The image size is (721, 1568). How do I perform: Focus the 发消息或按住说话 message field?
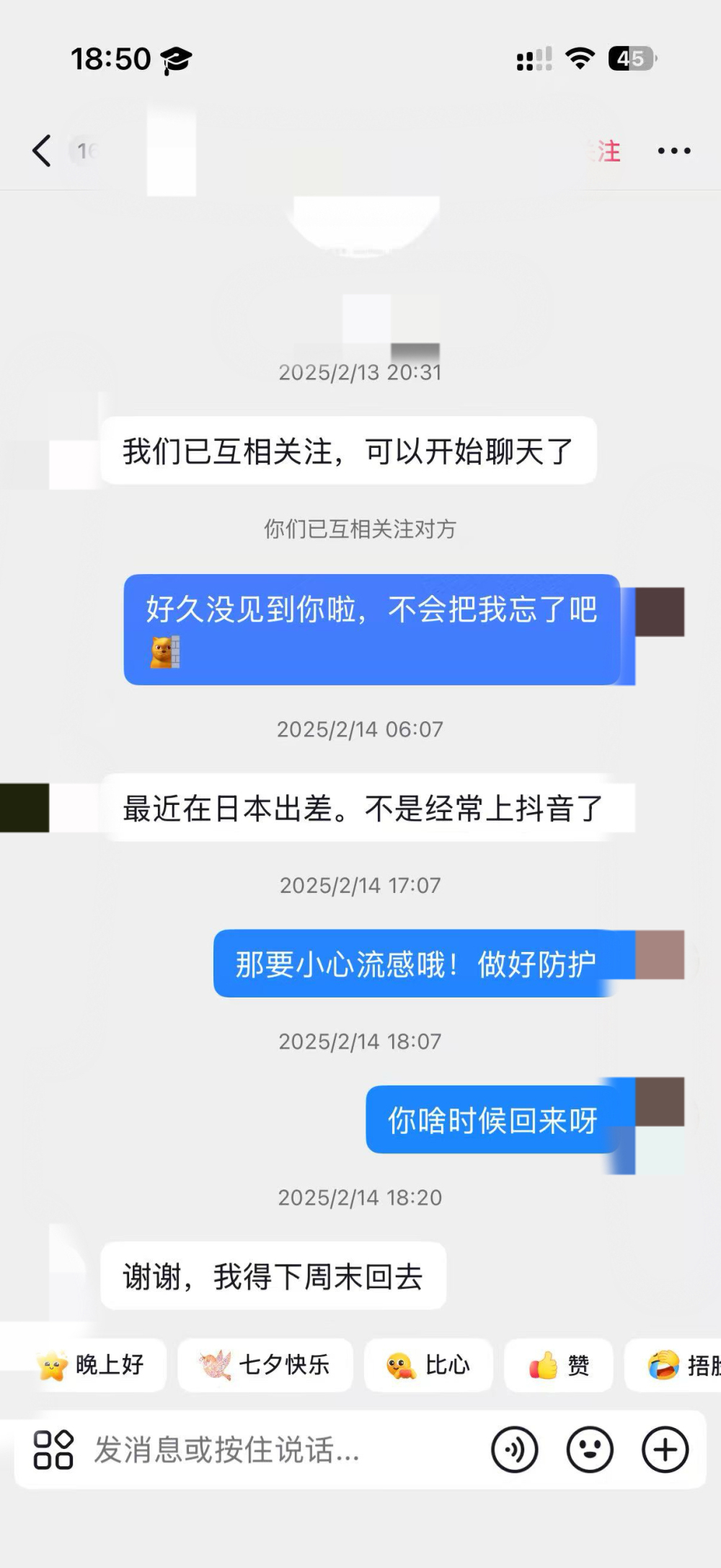281,1450
